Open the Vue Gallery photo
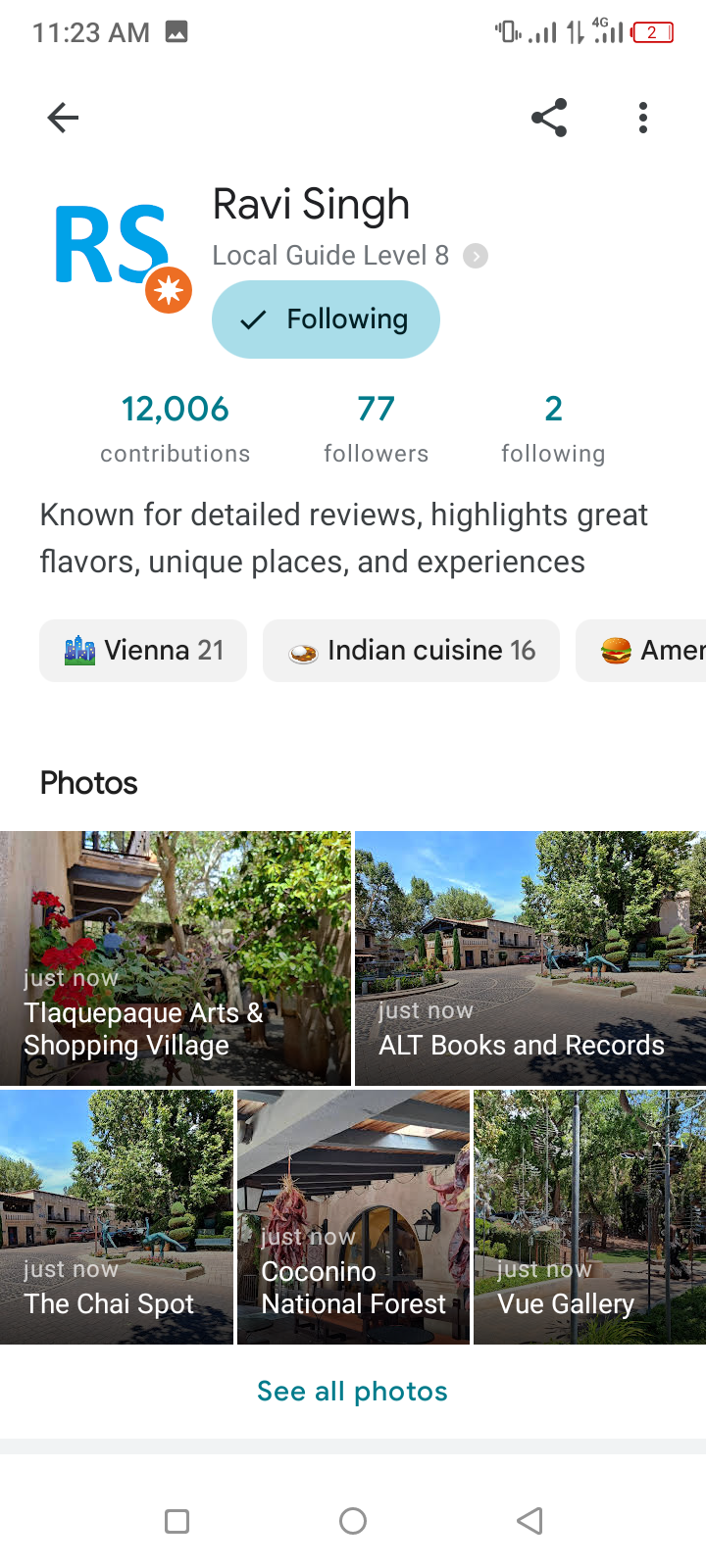 [x=589, y=1216]
